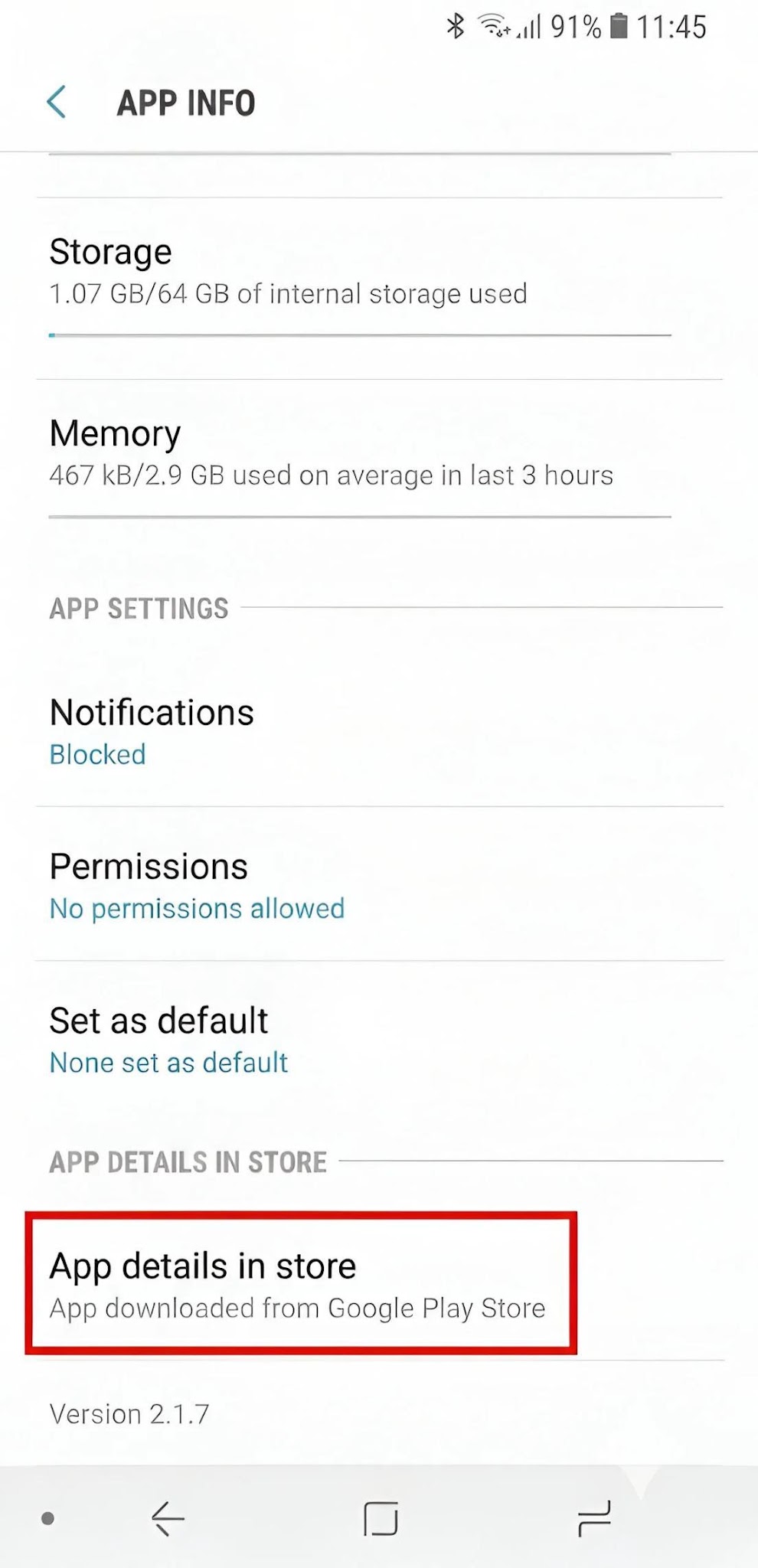Tap the home button in navigation bar
Viewport: 758px width, 1568px height.
pyautogui.click(x=381, y=1518)
